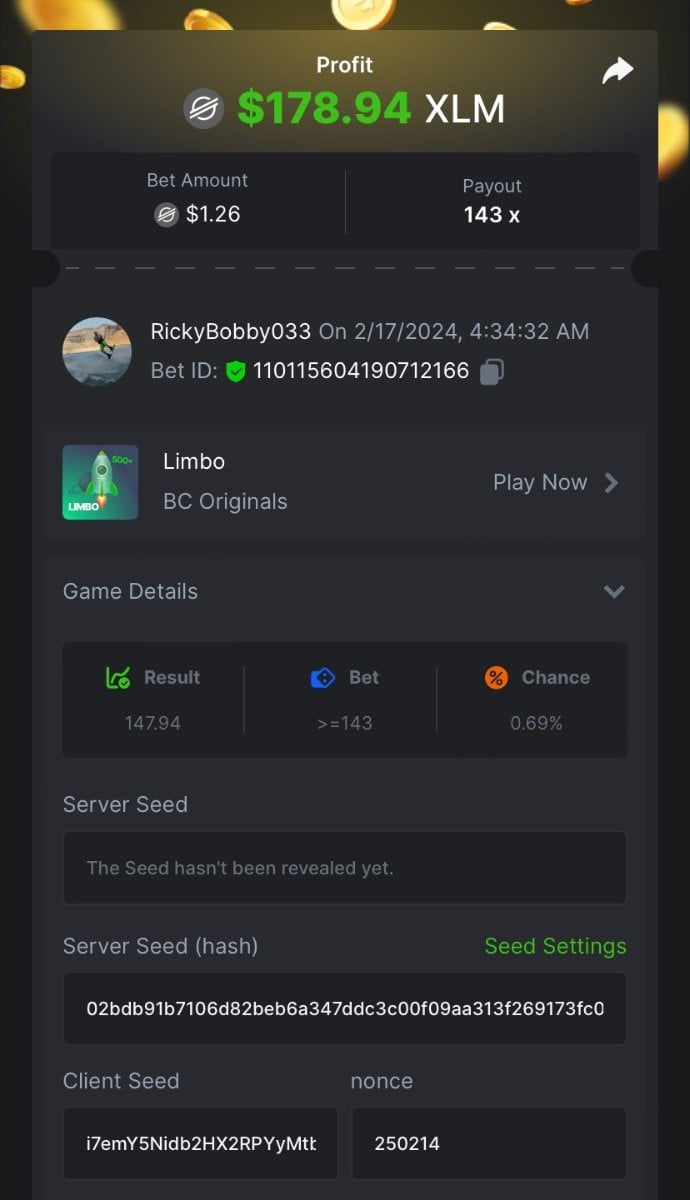Open RickyBobby033's profile avatar

(97, 352)
